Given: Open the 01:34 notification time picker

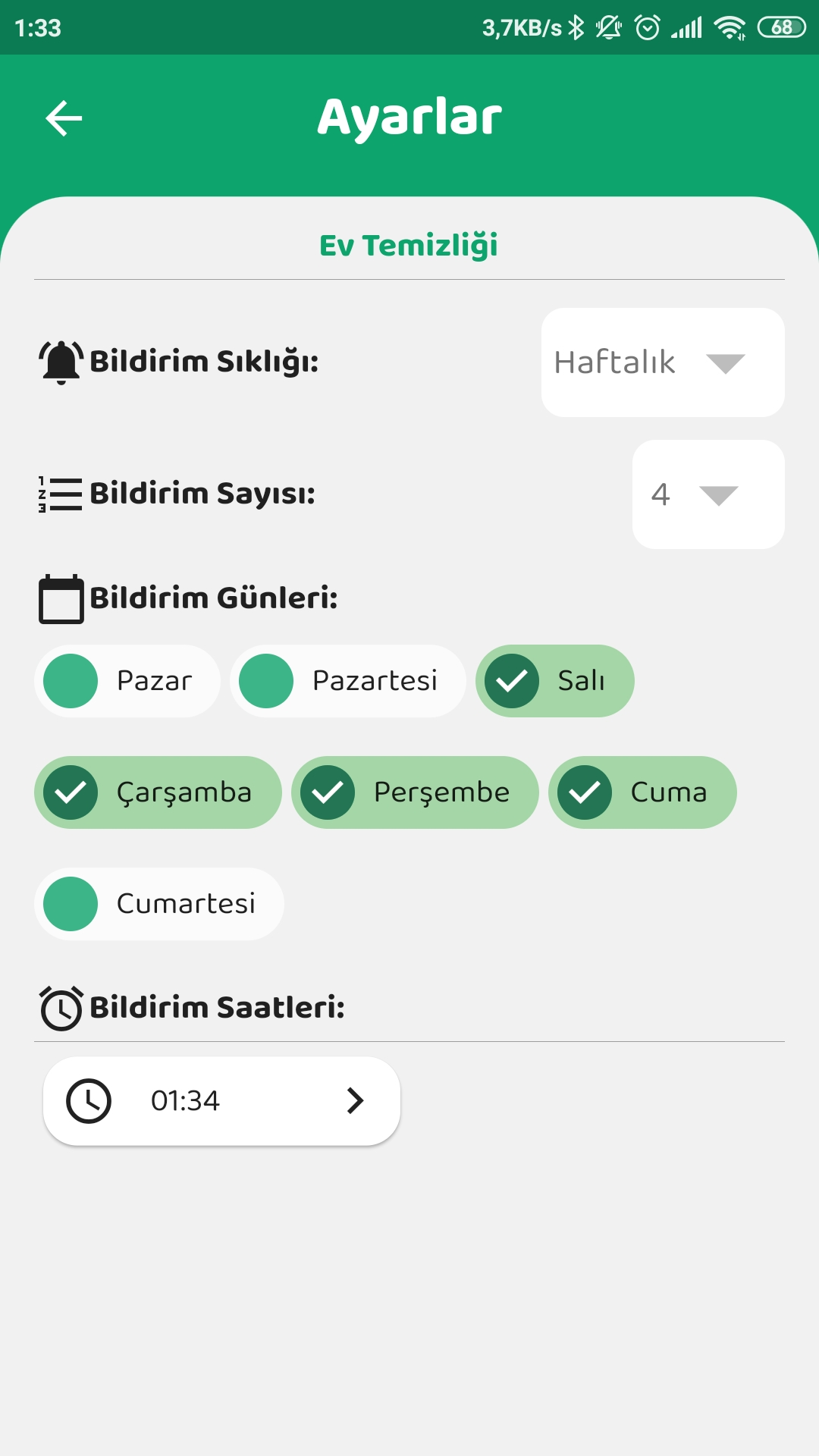Looking at the screenshot, I should [221, 1101].
